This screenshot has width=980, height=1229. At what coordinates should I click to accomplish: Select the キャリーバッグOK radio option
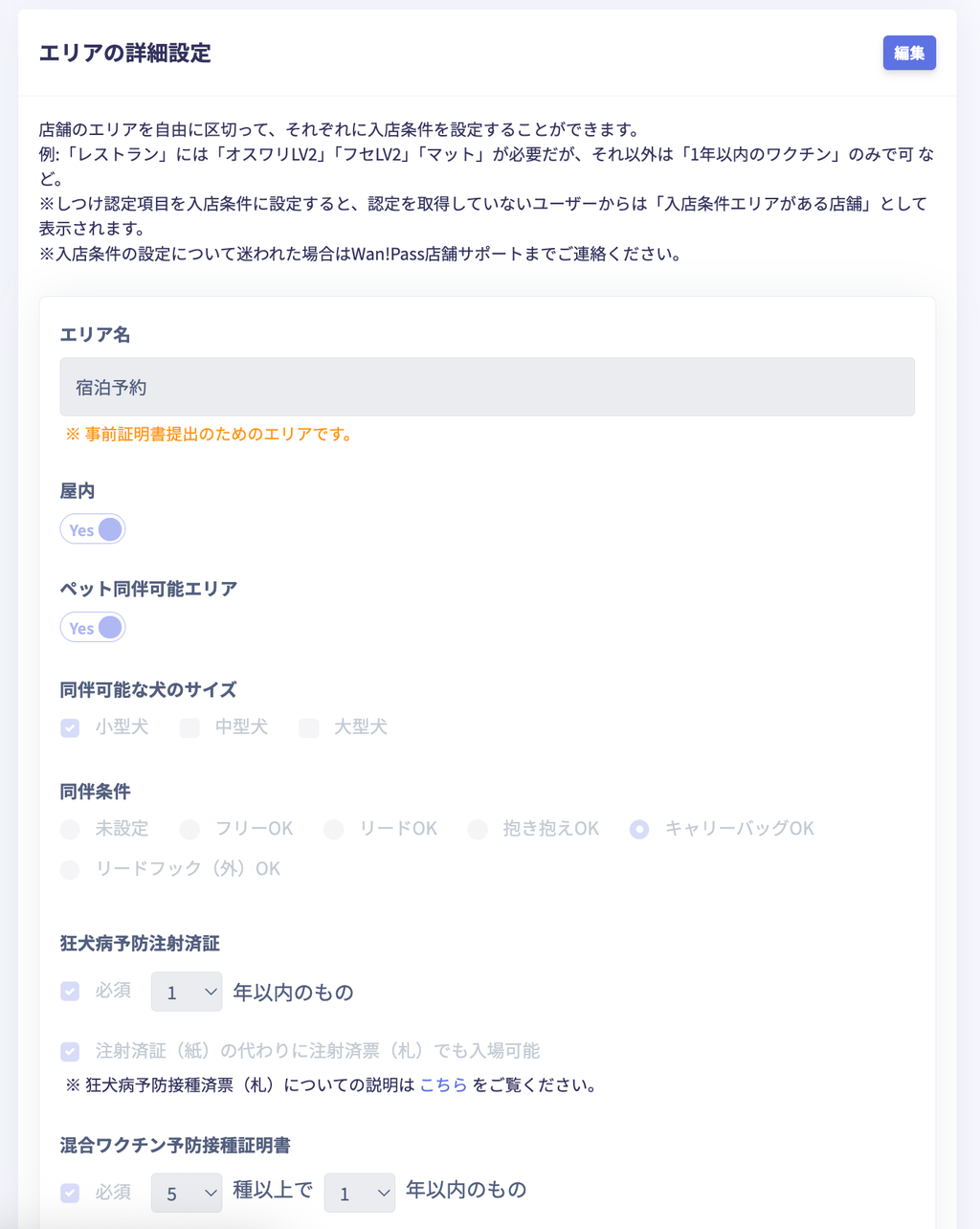pos(639,829)
